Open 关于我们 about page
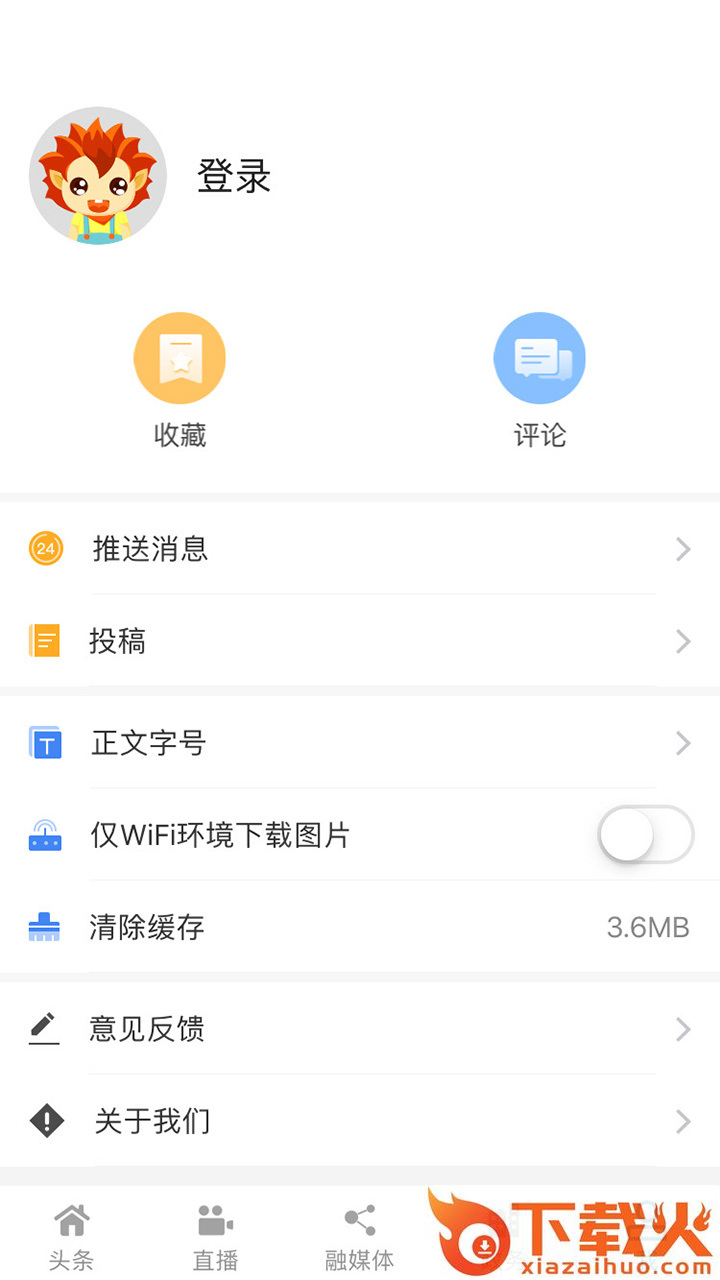Viewport: 720px width, 1280px height. point(360,1121)
